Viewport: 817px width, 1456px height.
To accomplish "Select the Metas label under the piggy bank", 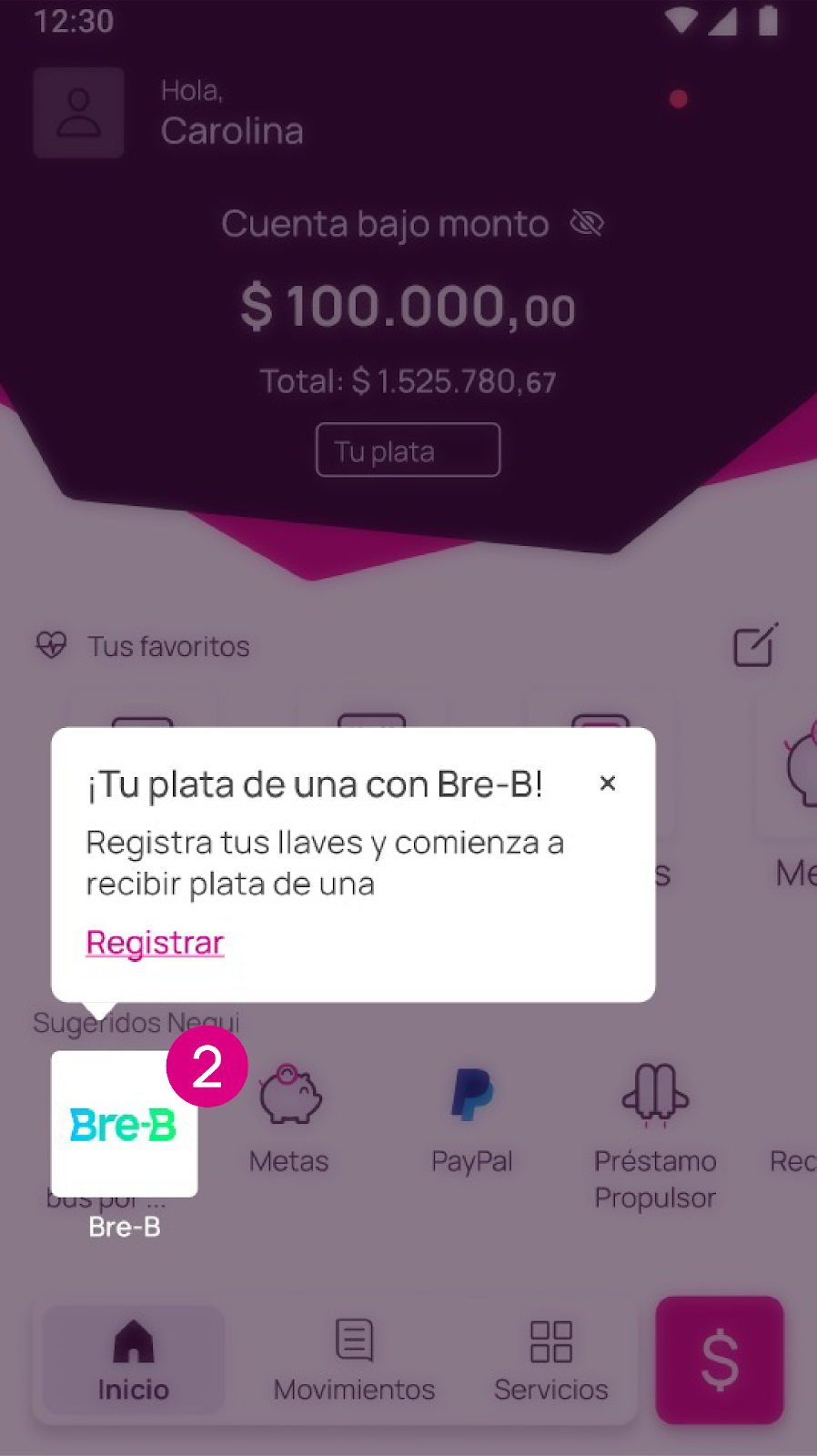I will (289, 1160).
